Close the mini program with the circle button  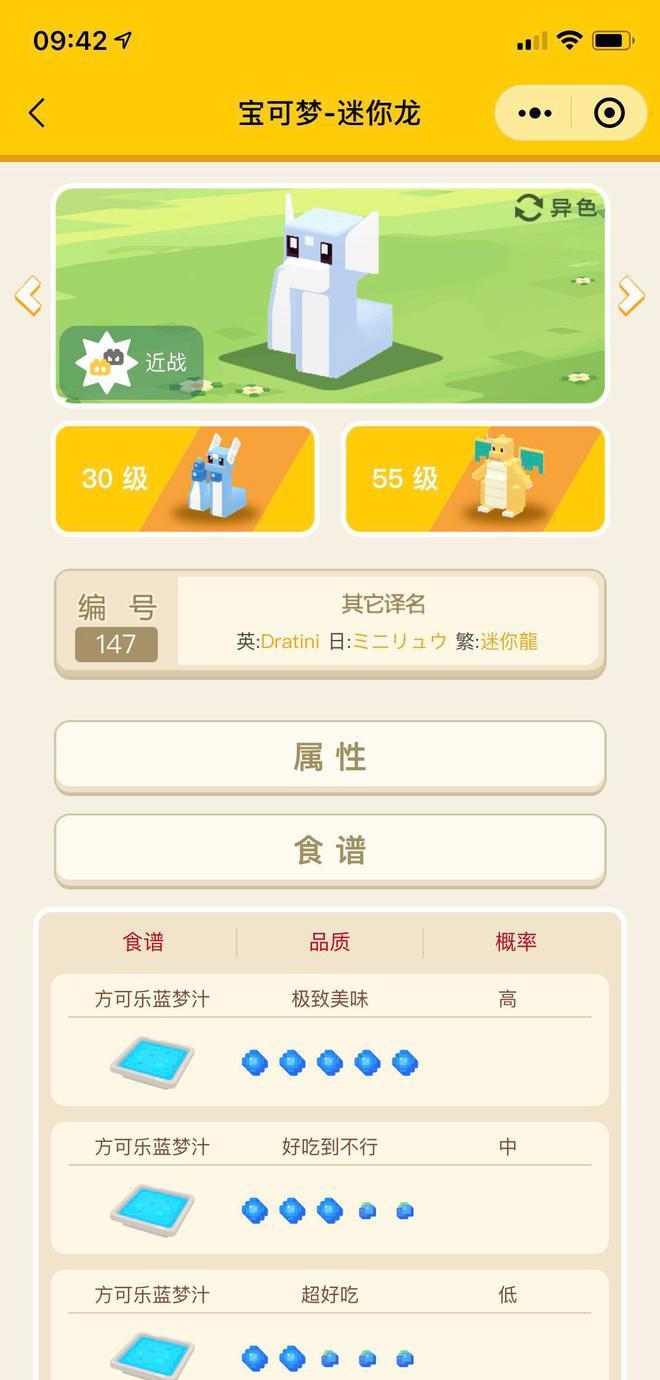click(x=609, y=113)
